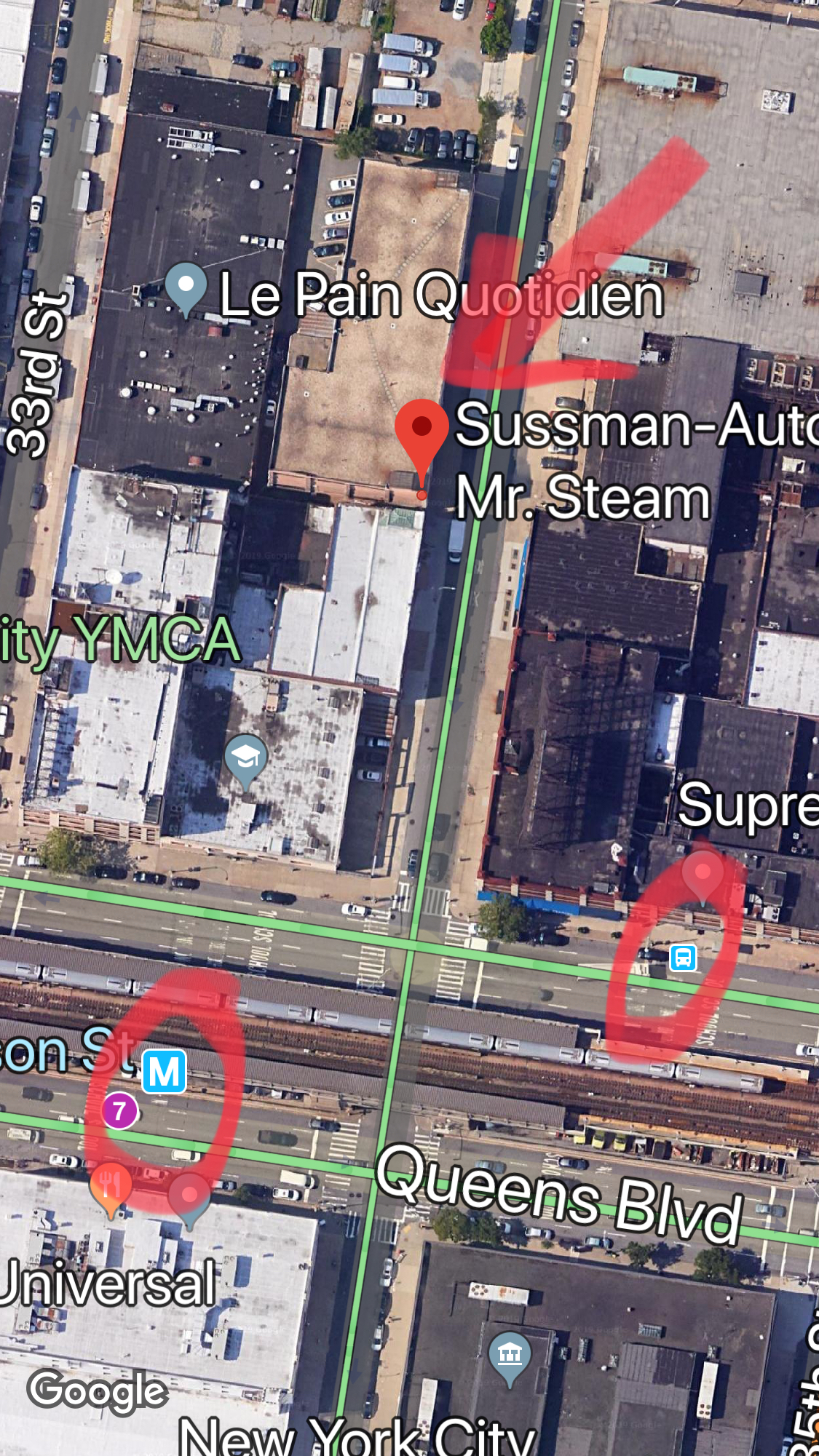819x1456 pixels.
Task: Open the Le Pain Quotidien place marker
Action: click(186, 290)
